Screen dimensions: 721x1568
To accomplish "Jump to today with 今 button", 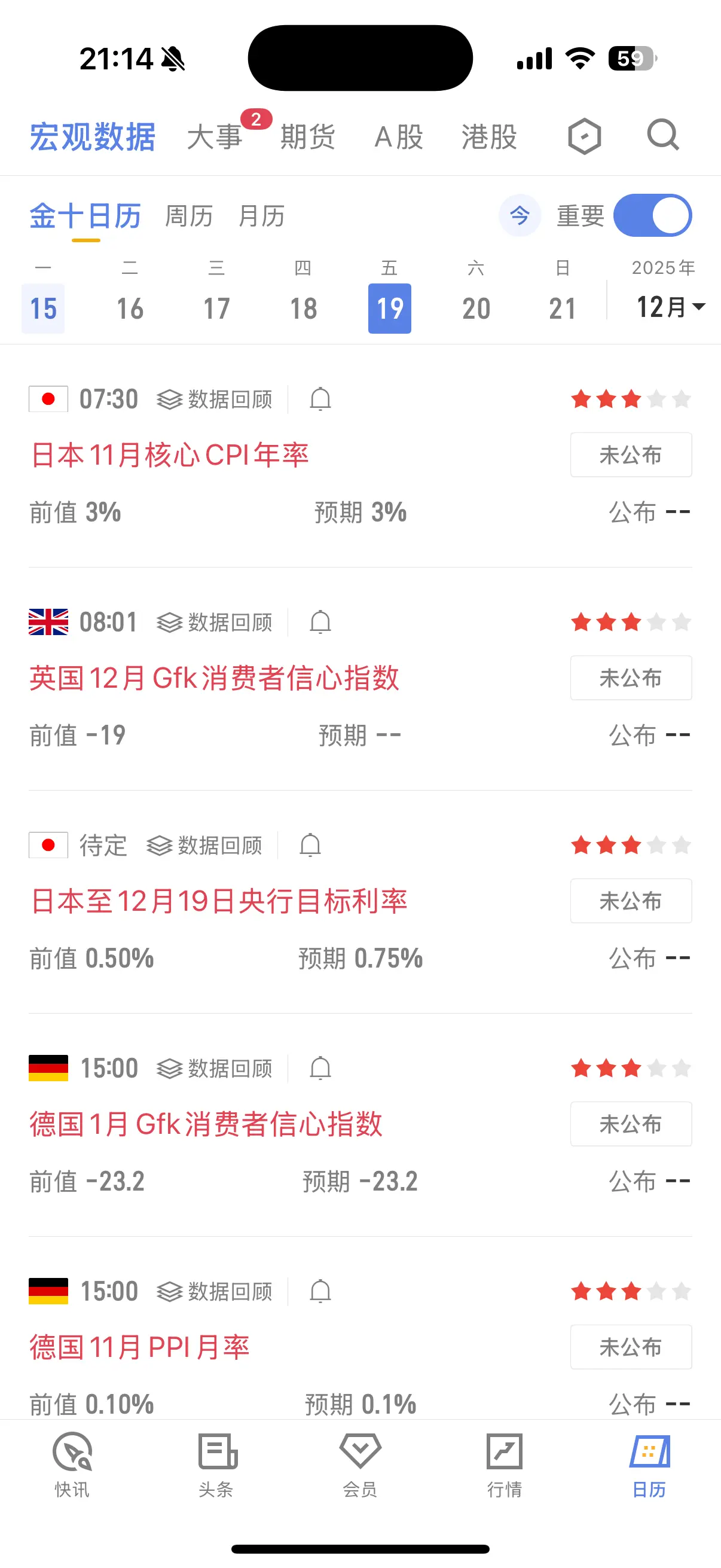I will point(520,215).
